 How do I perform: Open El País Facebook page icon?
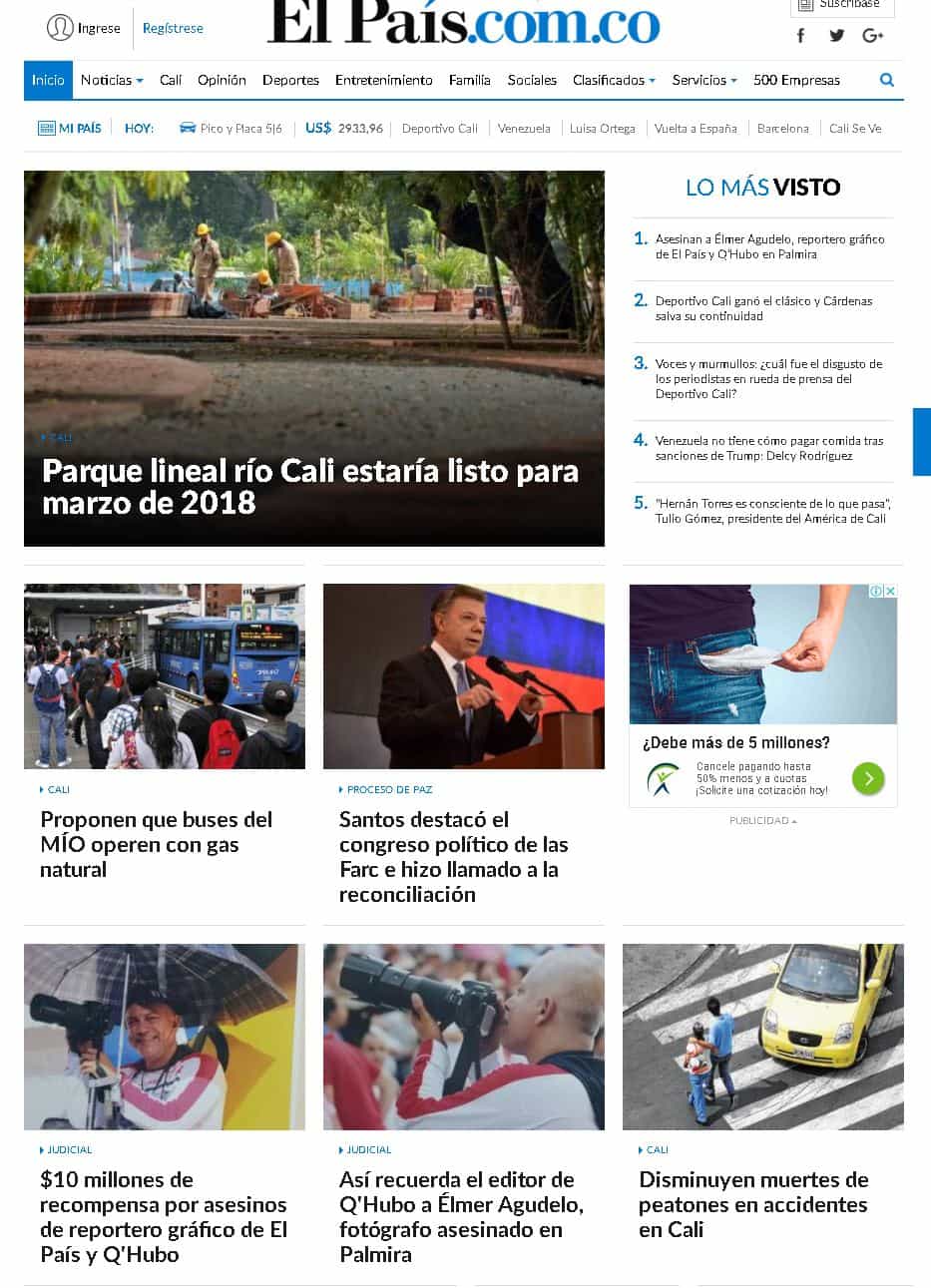coord(800,36)
